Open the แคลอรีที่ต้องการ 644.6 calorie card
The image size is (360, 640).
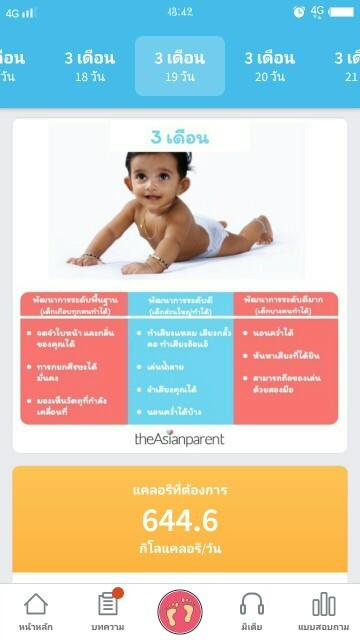(x=180, y=519)
